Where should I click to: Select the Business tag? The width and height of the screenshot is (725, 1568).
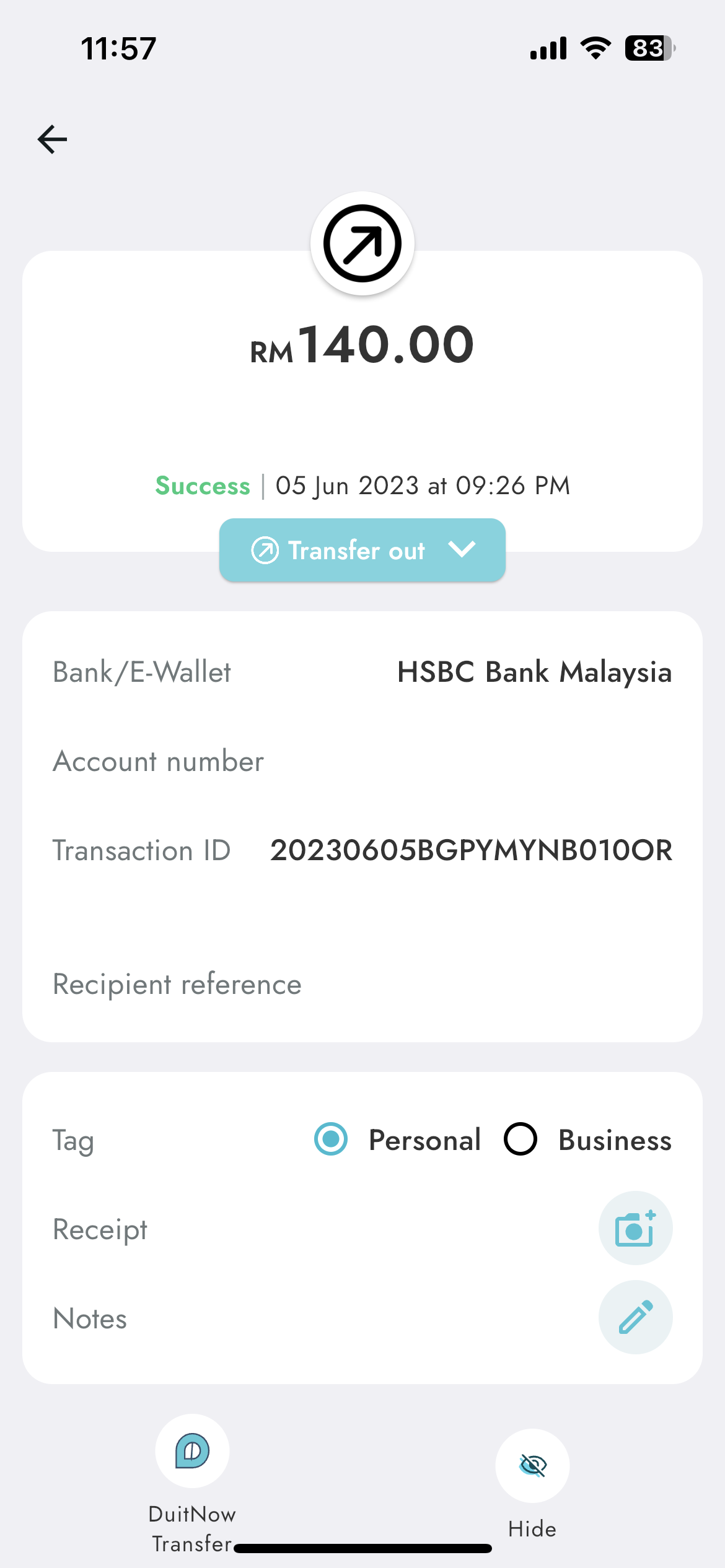[521, 1139]
